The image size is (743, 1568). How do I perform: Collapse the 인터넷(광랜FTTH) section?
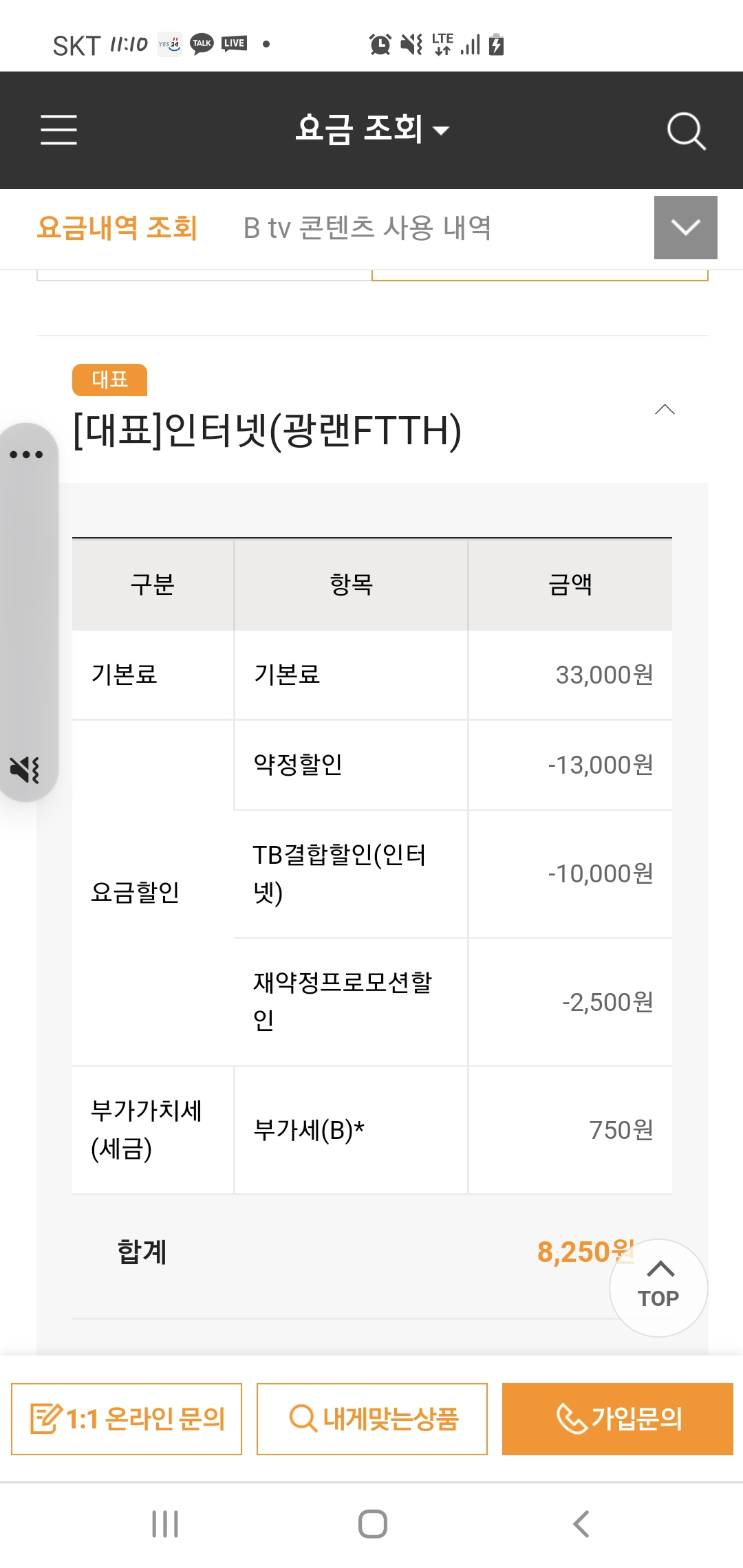click(x=665, y=410)
